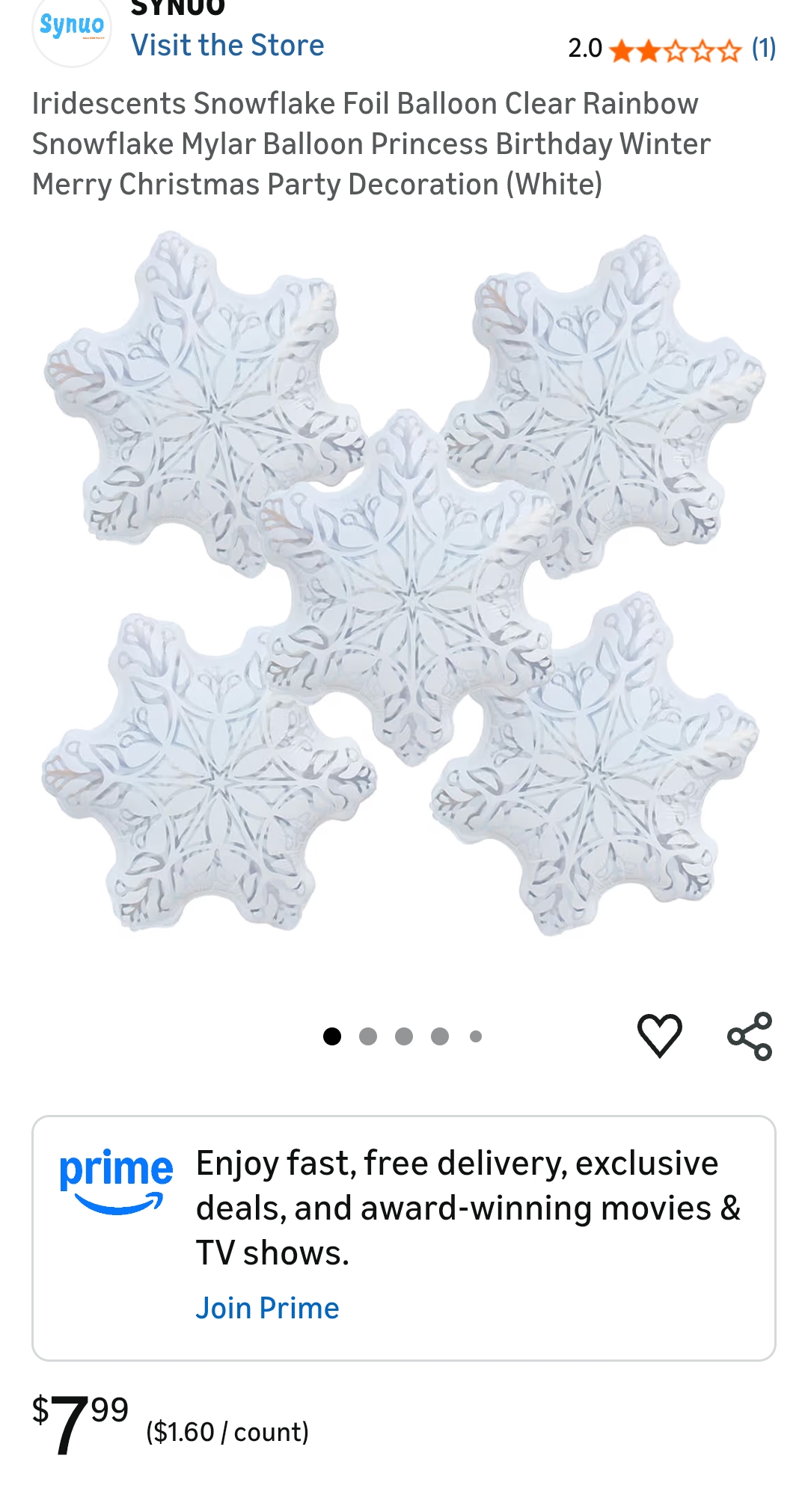Visit the SYNUO store
Screen dimensions: 808x1512
click(228, 45)
